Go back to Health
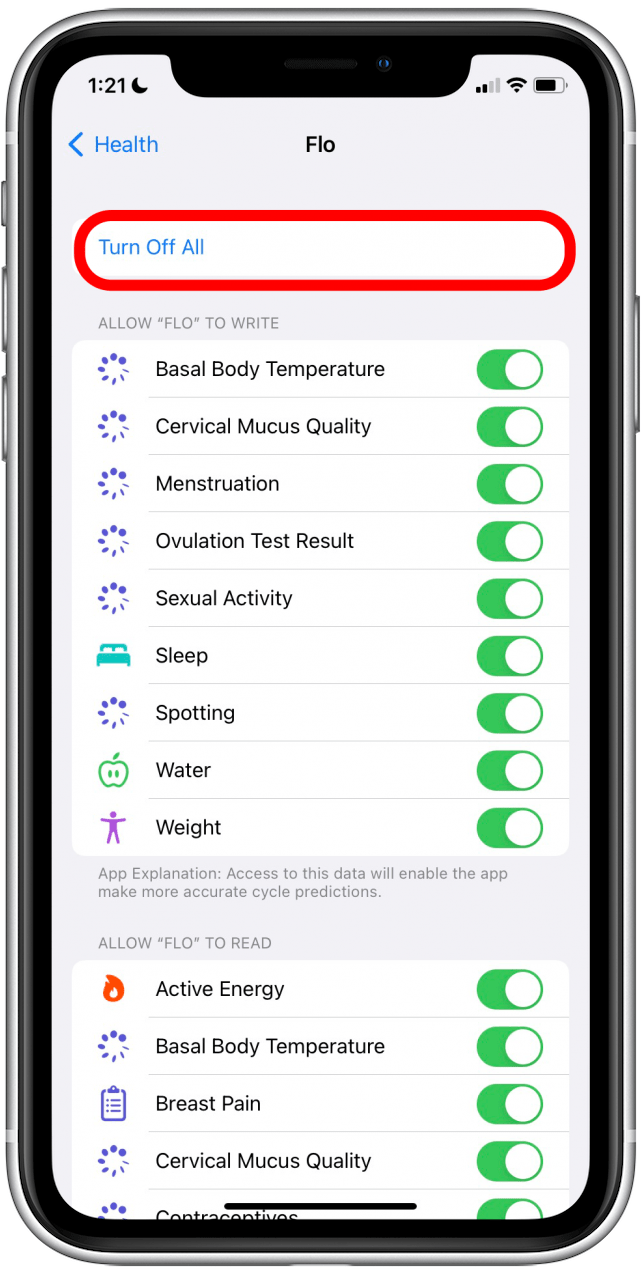The height and width of the screenshot is (1274, 642). point(113,145)
